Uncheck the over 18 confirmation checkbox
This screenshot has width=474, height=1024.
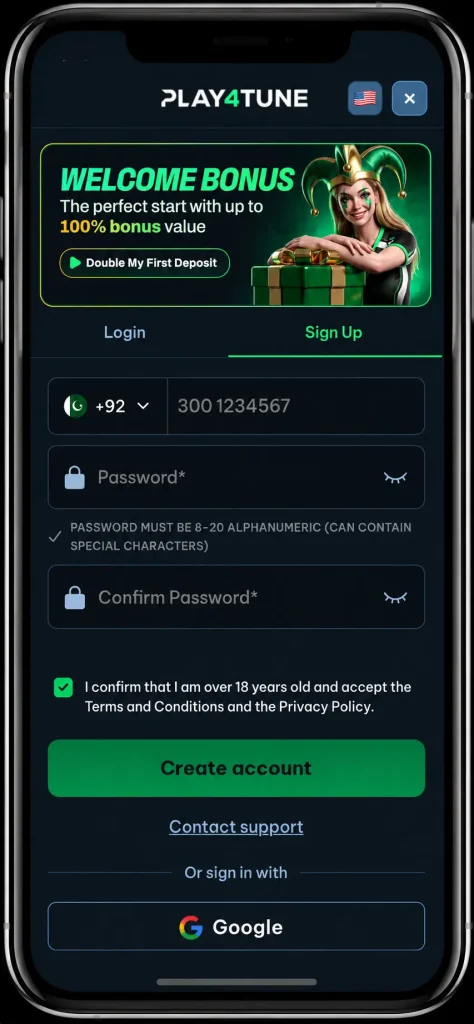coord(63,688)
